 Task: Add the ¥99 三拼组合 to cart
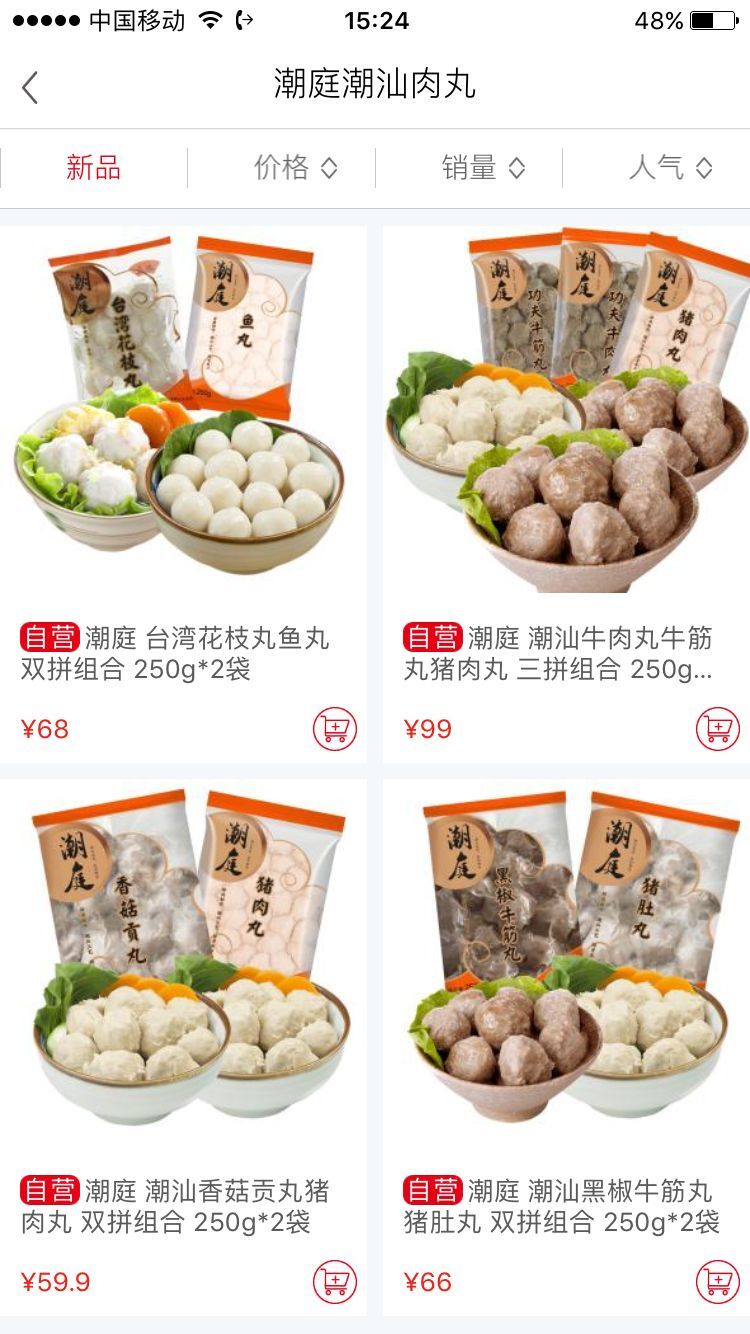click(x=717, y=728)
